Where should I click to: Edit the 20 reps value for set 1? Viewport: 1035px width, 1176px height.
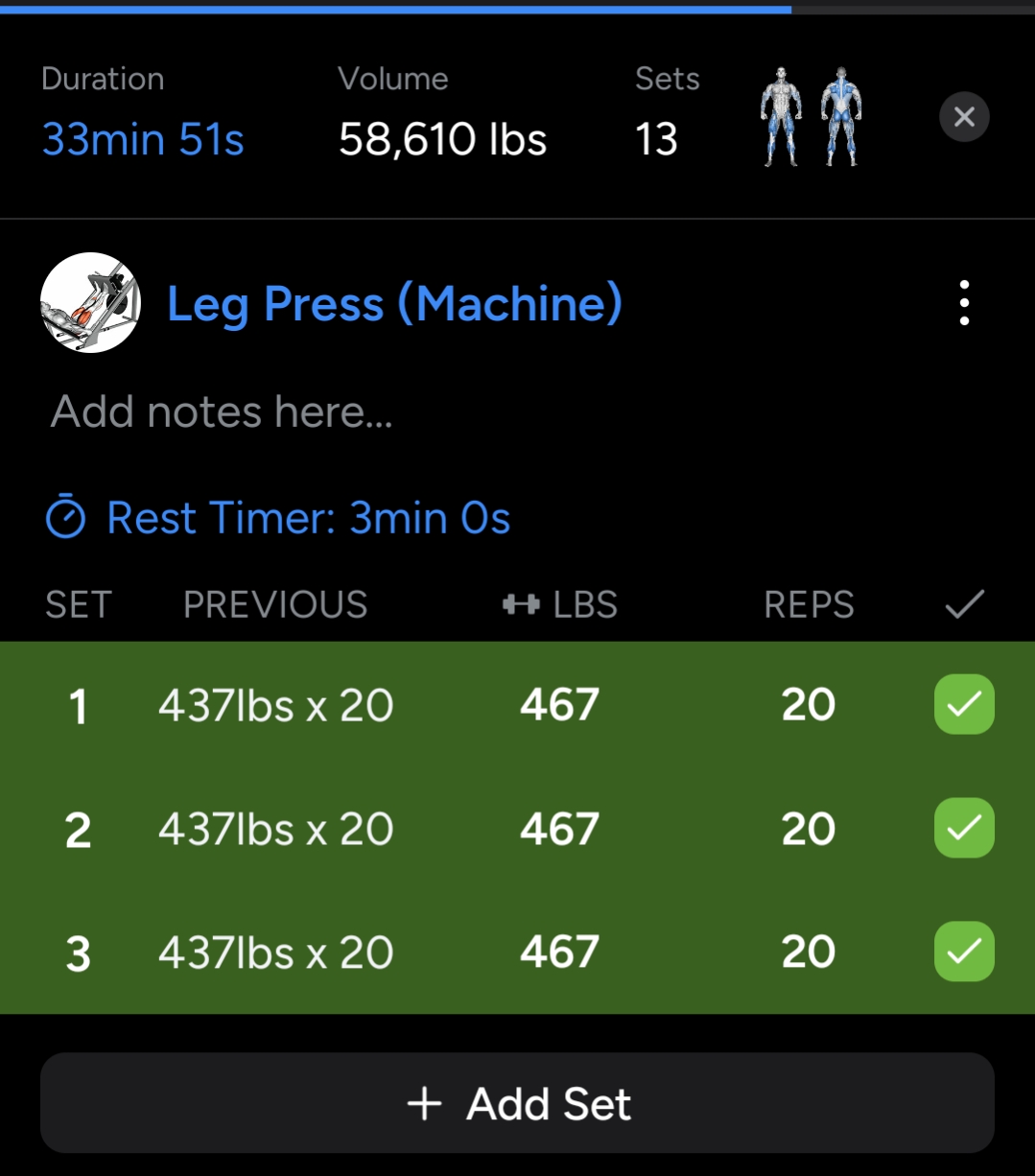click(808, 705)
